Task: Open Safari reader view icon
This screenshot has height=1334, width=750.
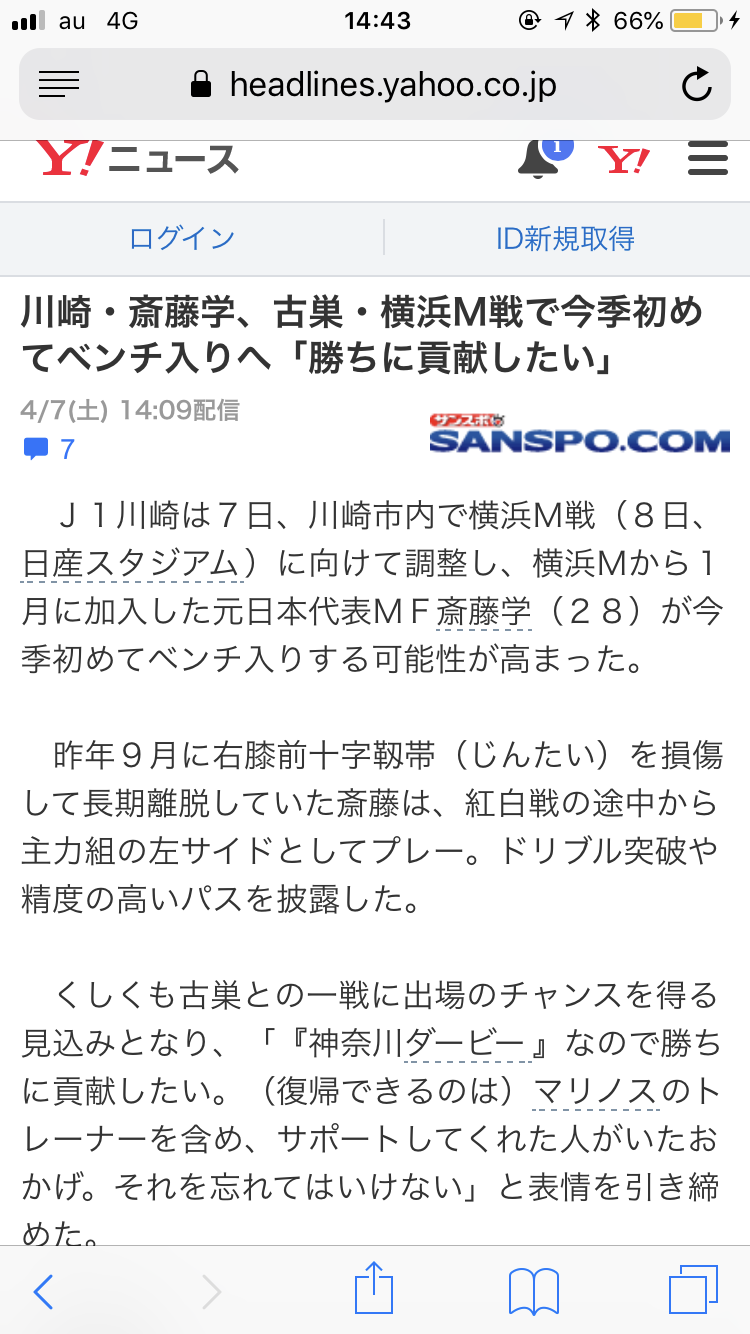Action: coord(59,85)
